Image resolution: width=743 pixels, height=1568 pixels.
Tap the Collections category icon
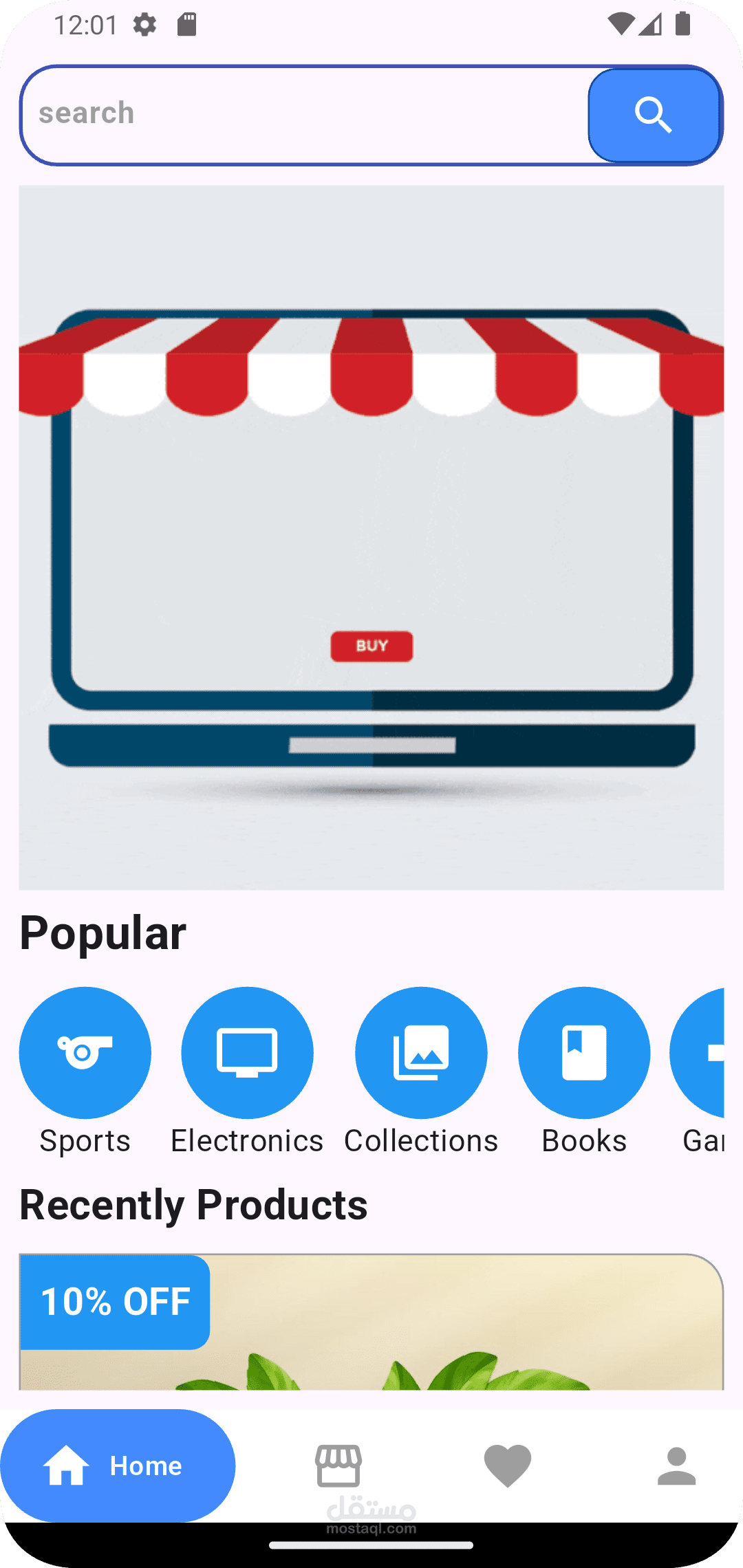[x=421, y=1052]
